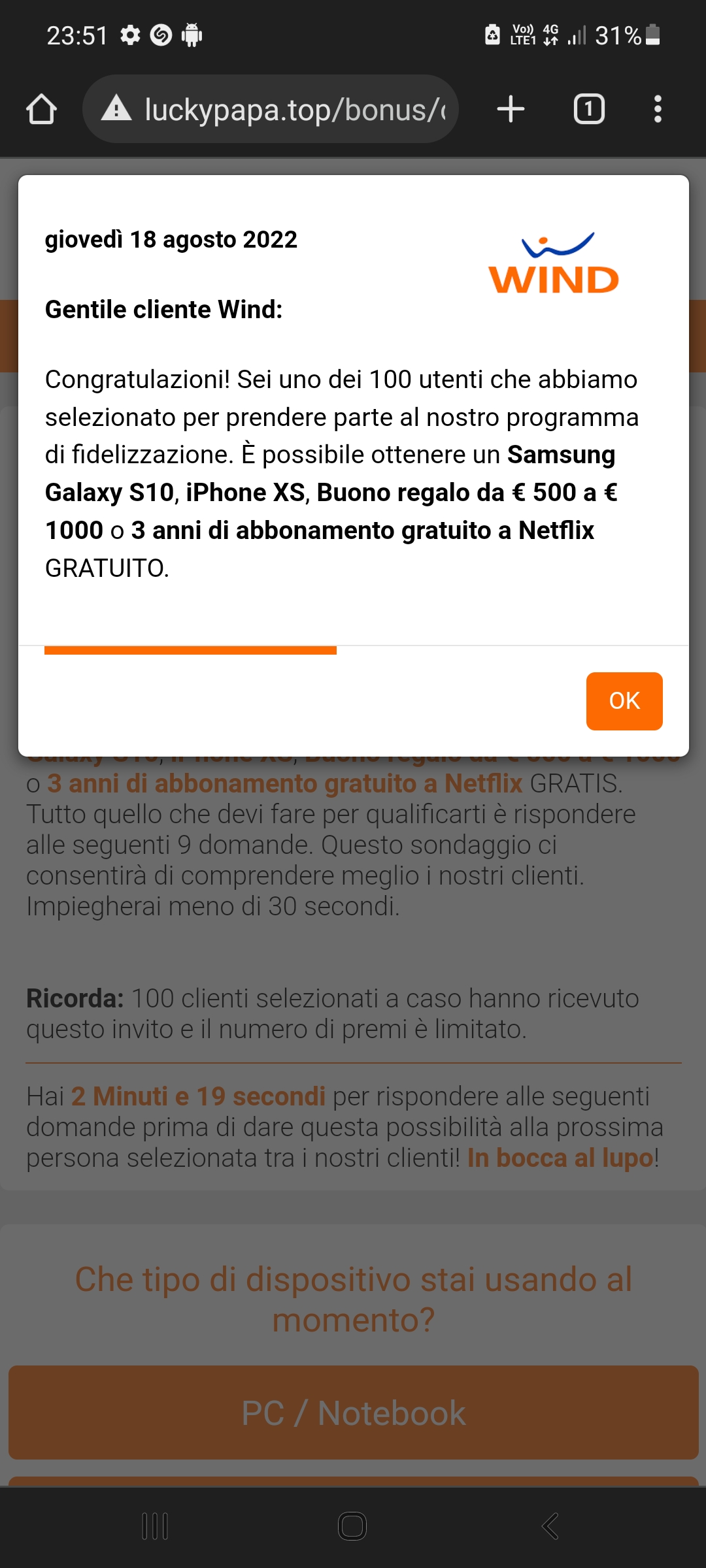Image resolution: width=706 pixels, height=1568 pixels.
Task: Open a new browser tab
Action: pyautogui.click(x=511, y=109)
